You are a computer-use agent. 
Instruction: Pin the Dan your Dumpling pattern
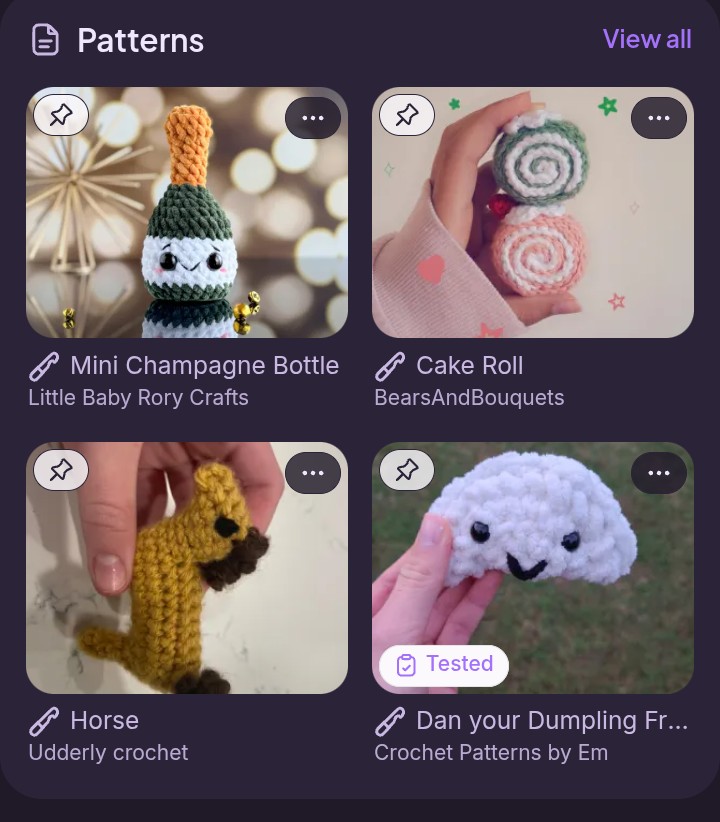tap(407, 470)
